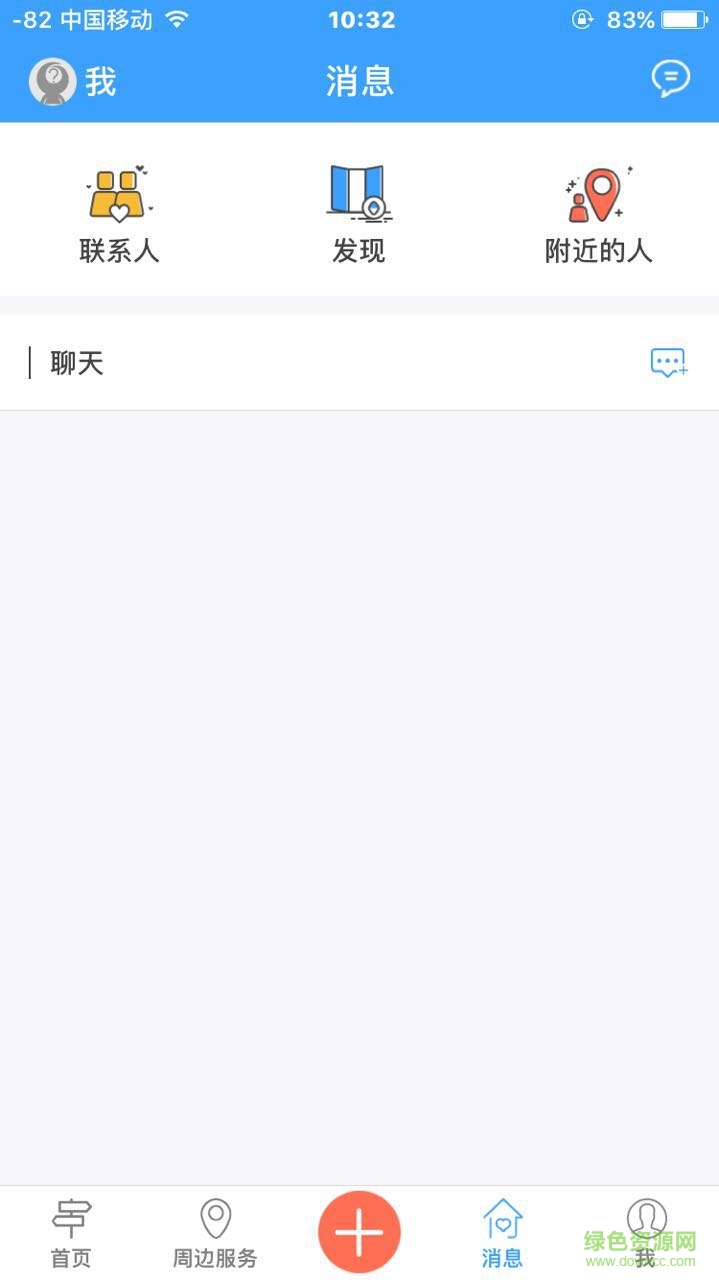This screenshot has width=719, height=1280.
Task: Switch to the 我 tab in bottom bar
Action: (646, 1234)
